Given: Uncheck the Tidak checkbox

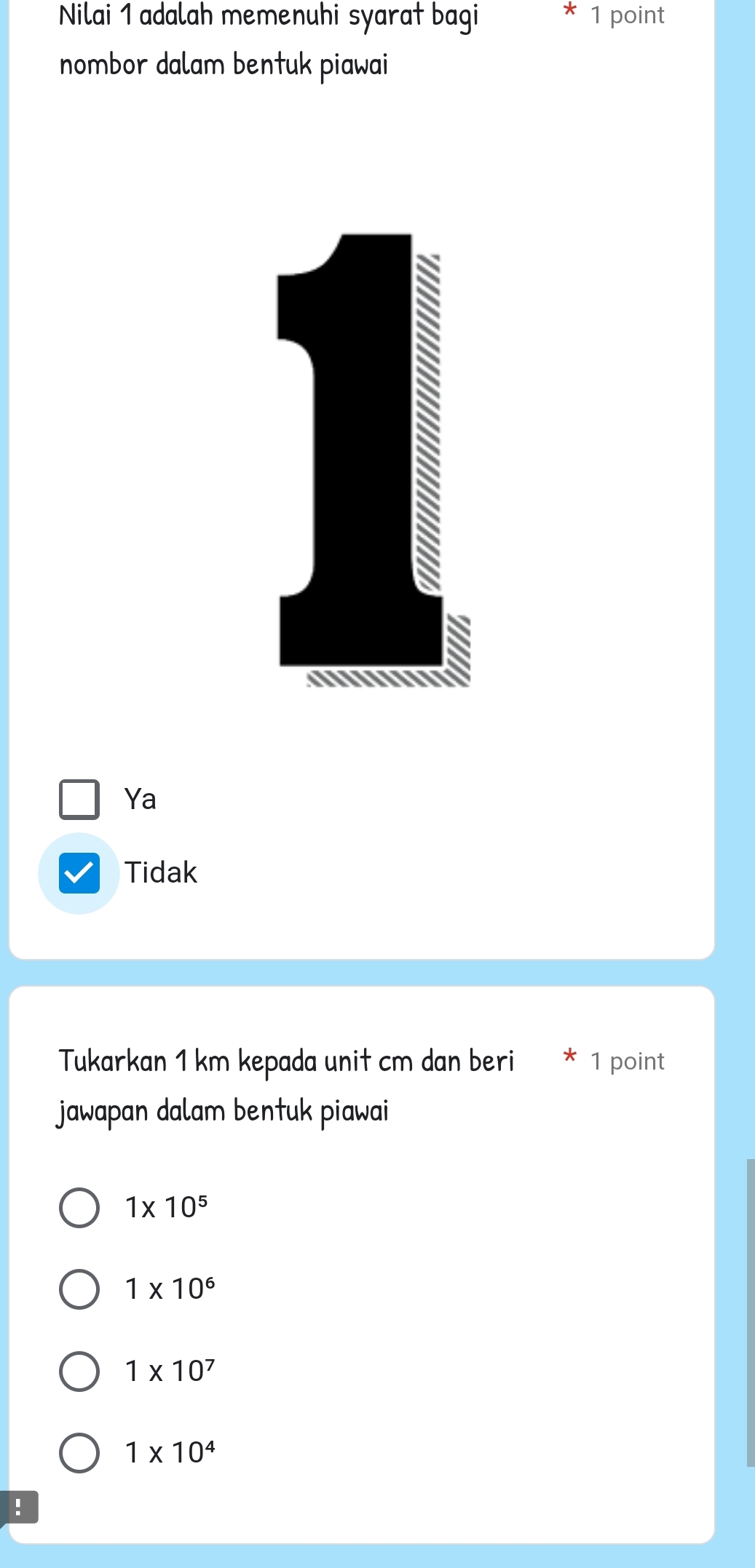Looking at the screenshot, I should click(79, 873).
